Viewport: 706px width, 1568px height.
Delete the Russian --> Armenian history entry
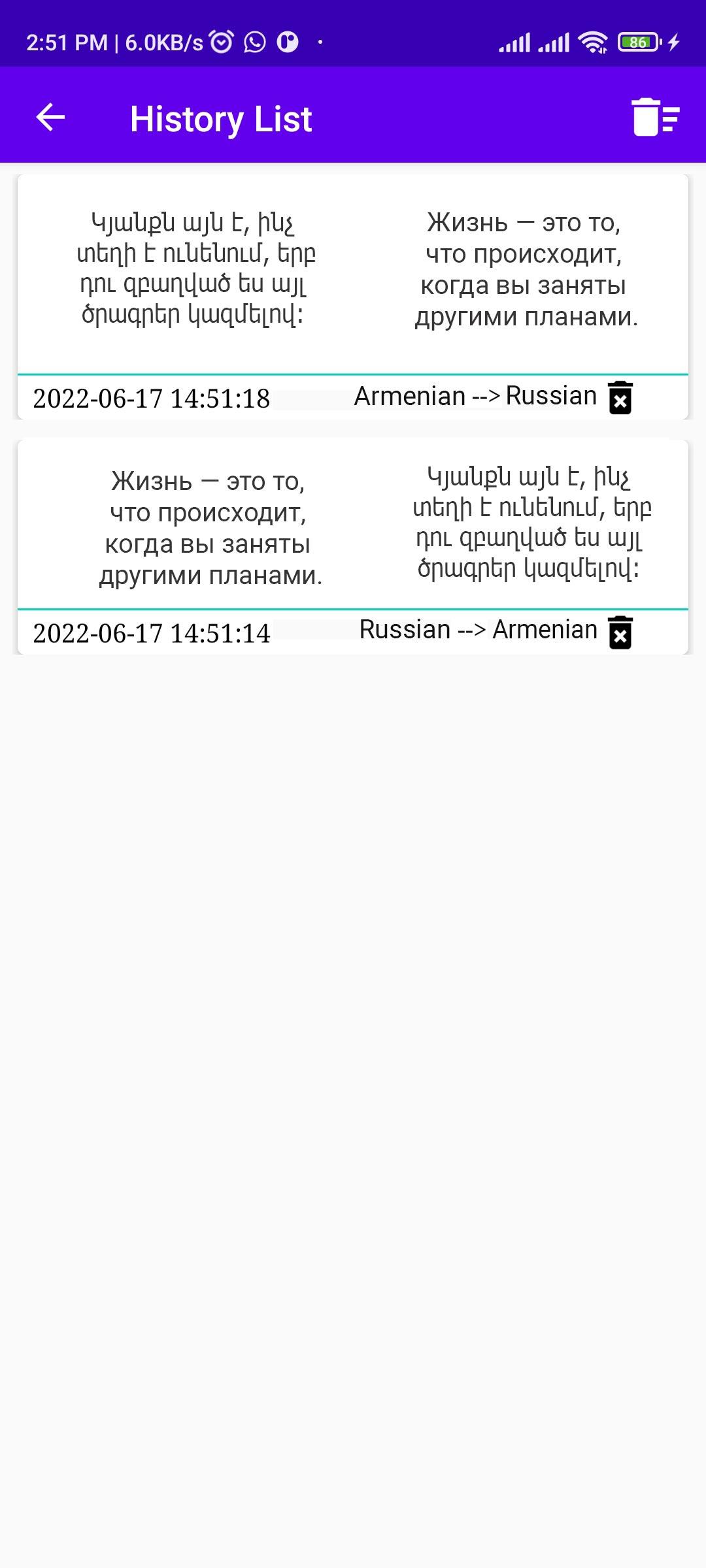pos(620,632)
